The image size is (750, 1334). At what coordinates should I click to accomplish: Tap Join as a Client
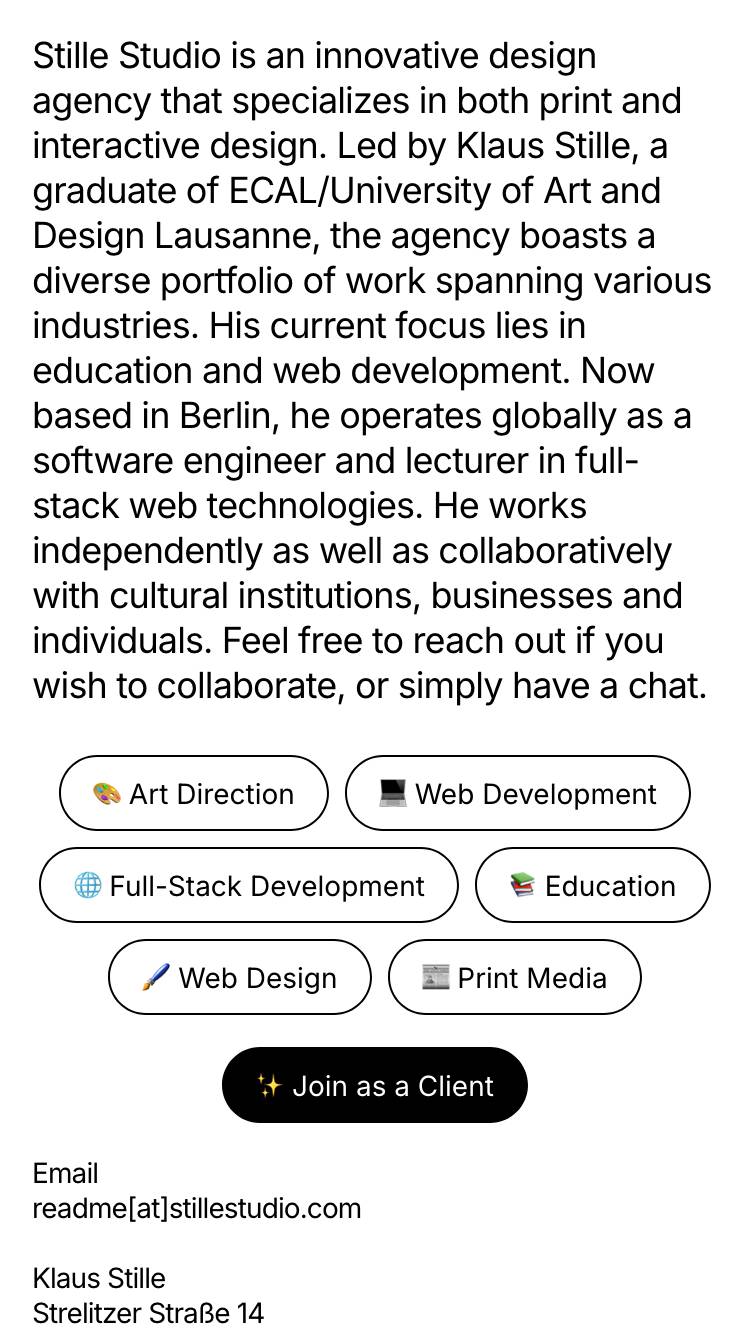[x=374, y=1085]
